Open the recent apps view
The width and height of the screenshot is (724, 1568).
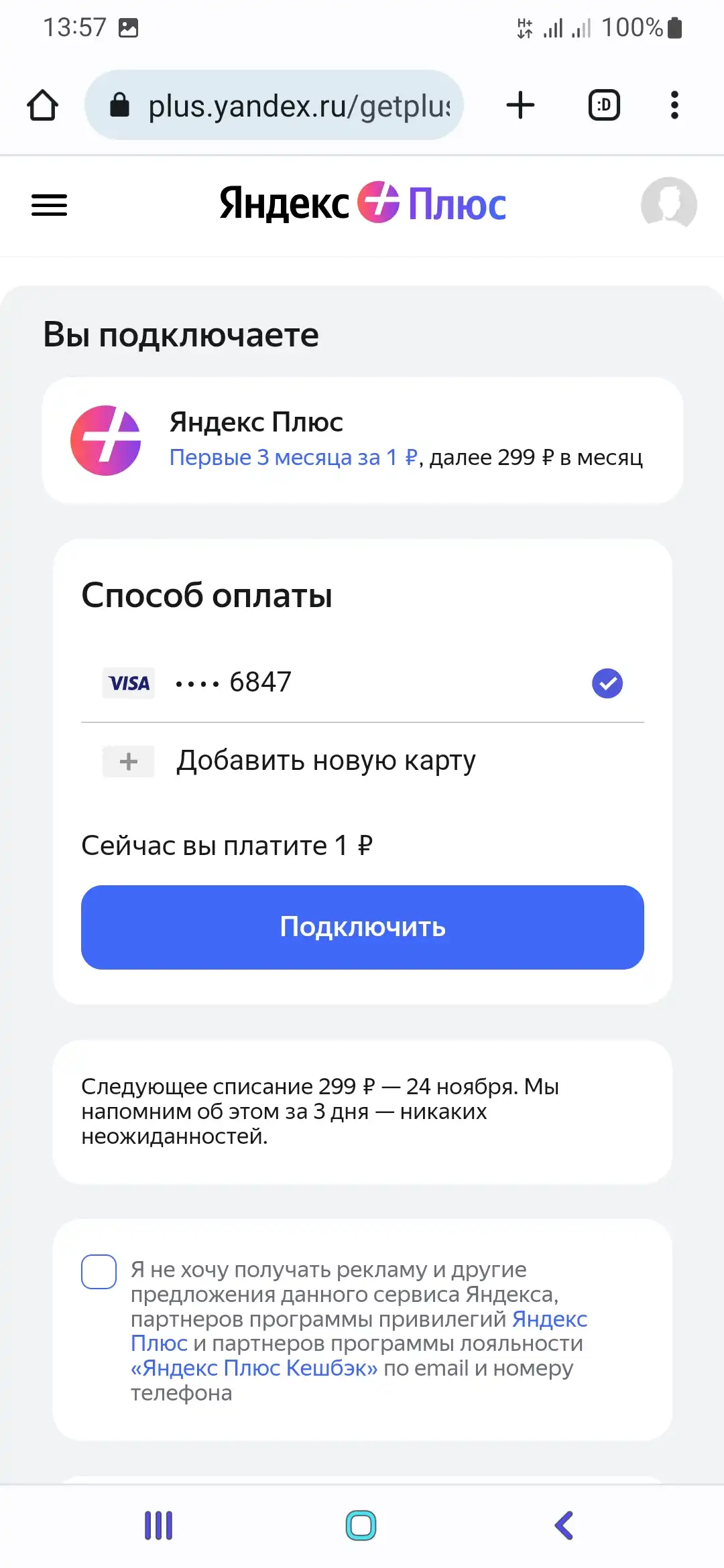coord(159,1526)
